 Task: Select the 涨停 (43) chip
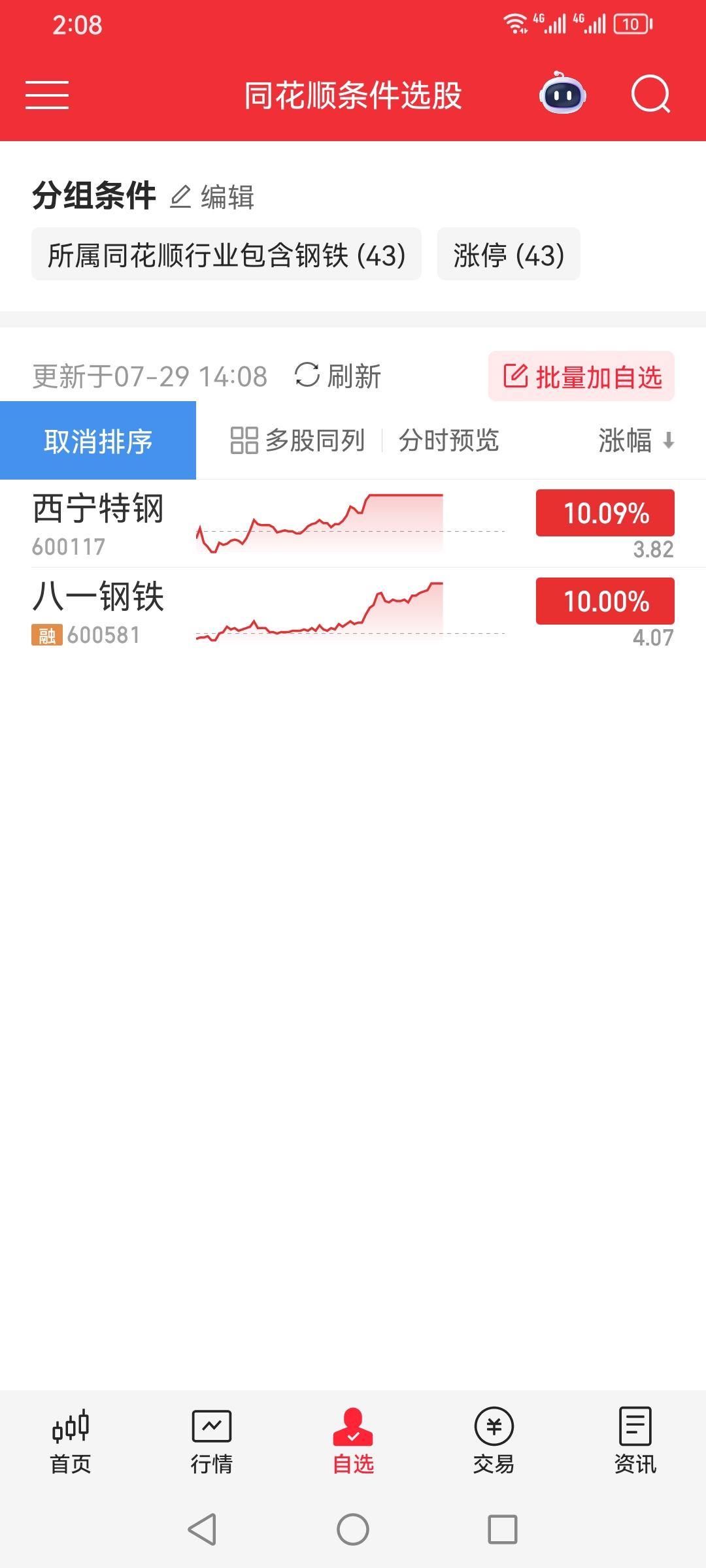click(x=509, y=254)
